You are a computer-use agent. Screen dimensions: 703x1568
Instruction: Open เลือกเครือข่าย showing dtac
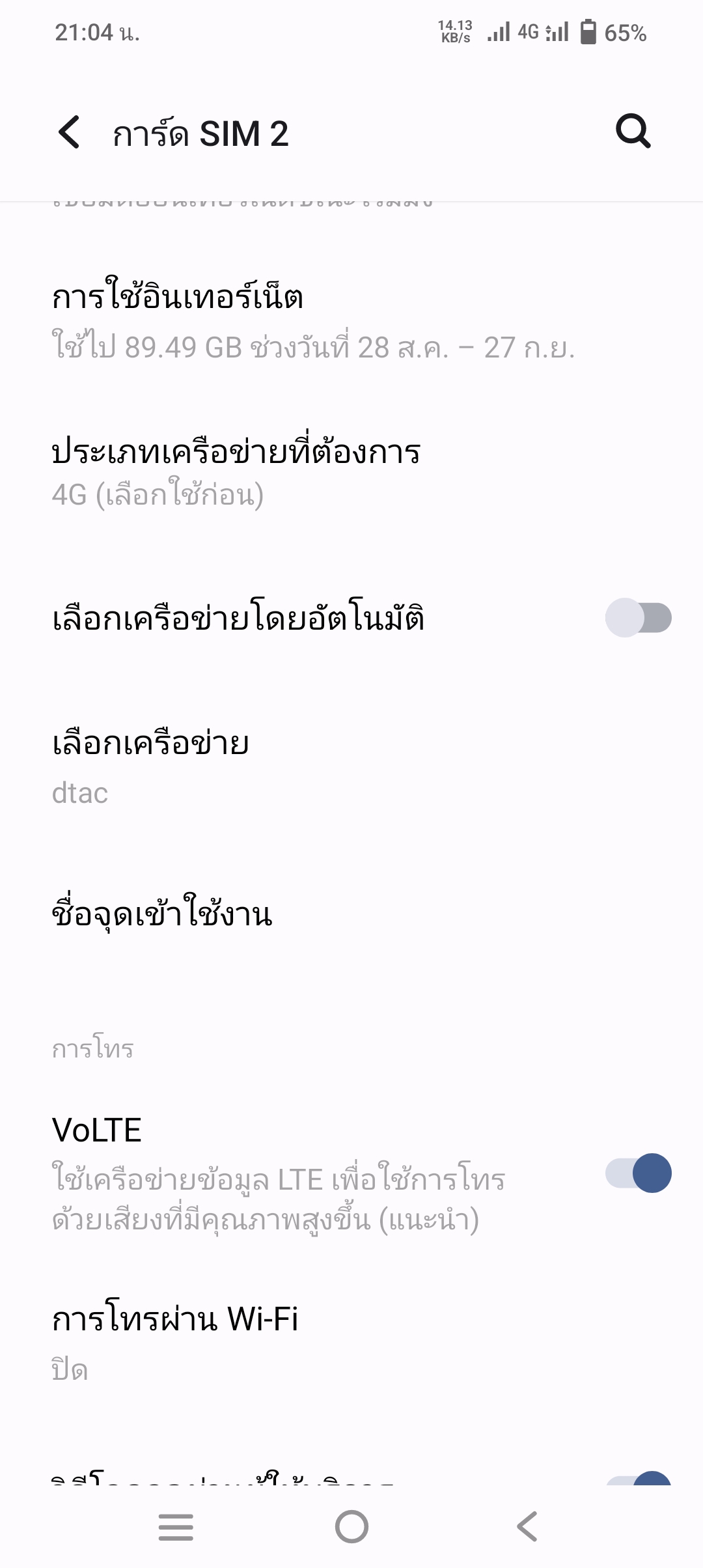point(351,767)
